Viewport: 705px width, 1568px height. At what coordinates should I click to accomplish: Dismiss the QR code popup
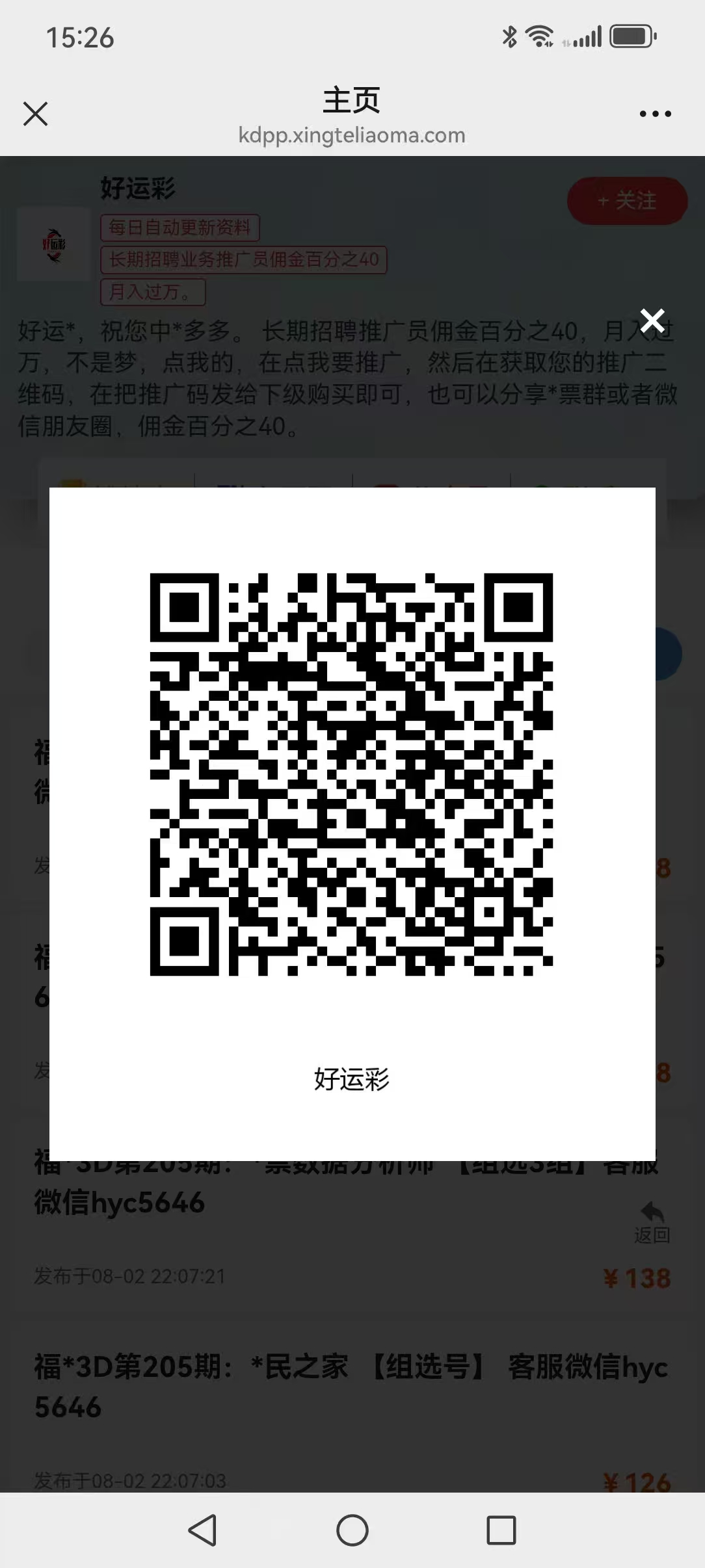(652, 320)
